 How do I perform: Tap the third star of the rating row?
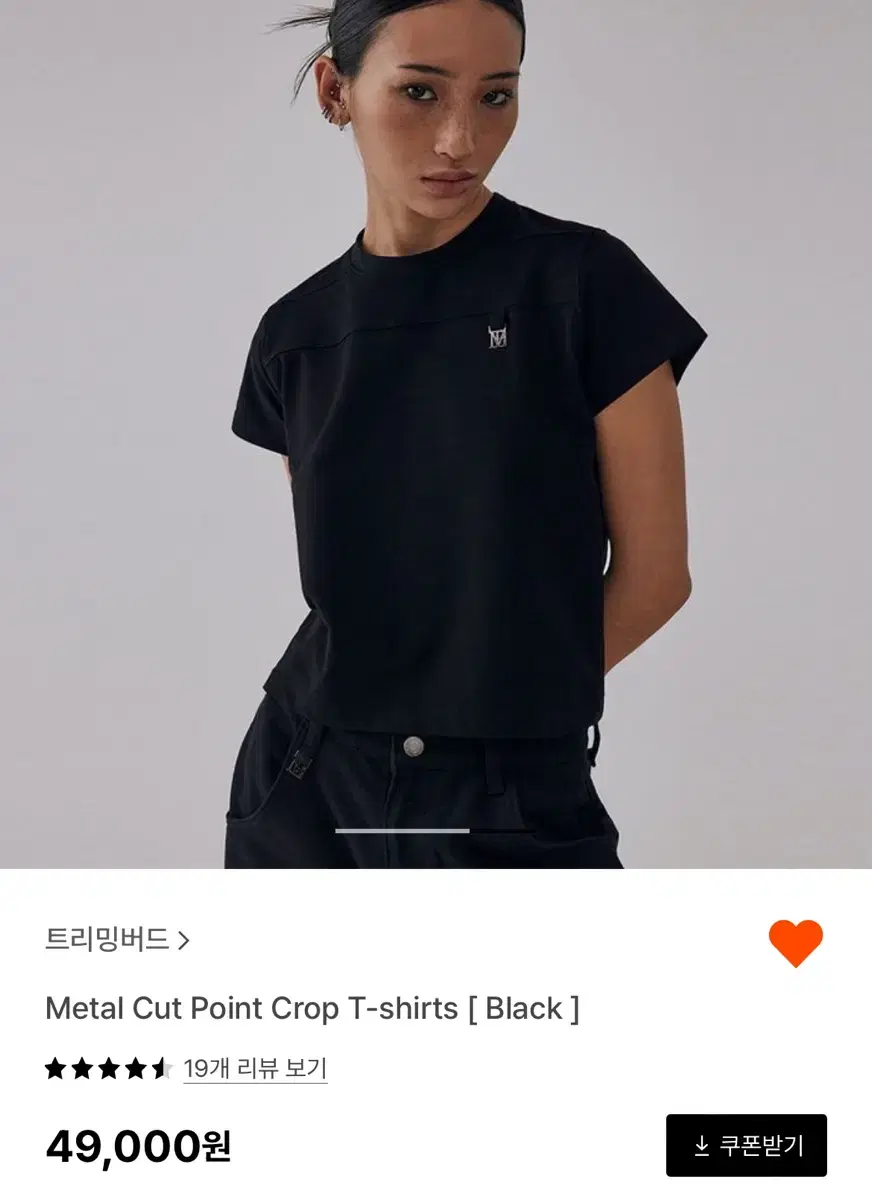click(x=109, y=1068)
